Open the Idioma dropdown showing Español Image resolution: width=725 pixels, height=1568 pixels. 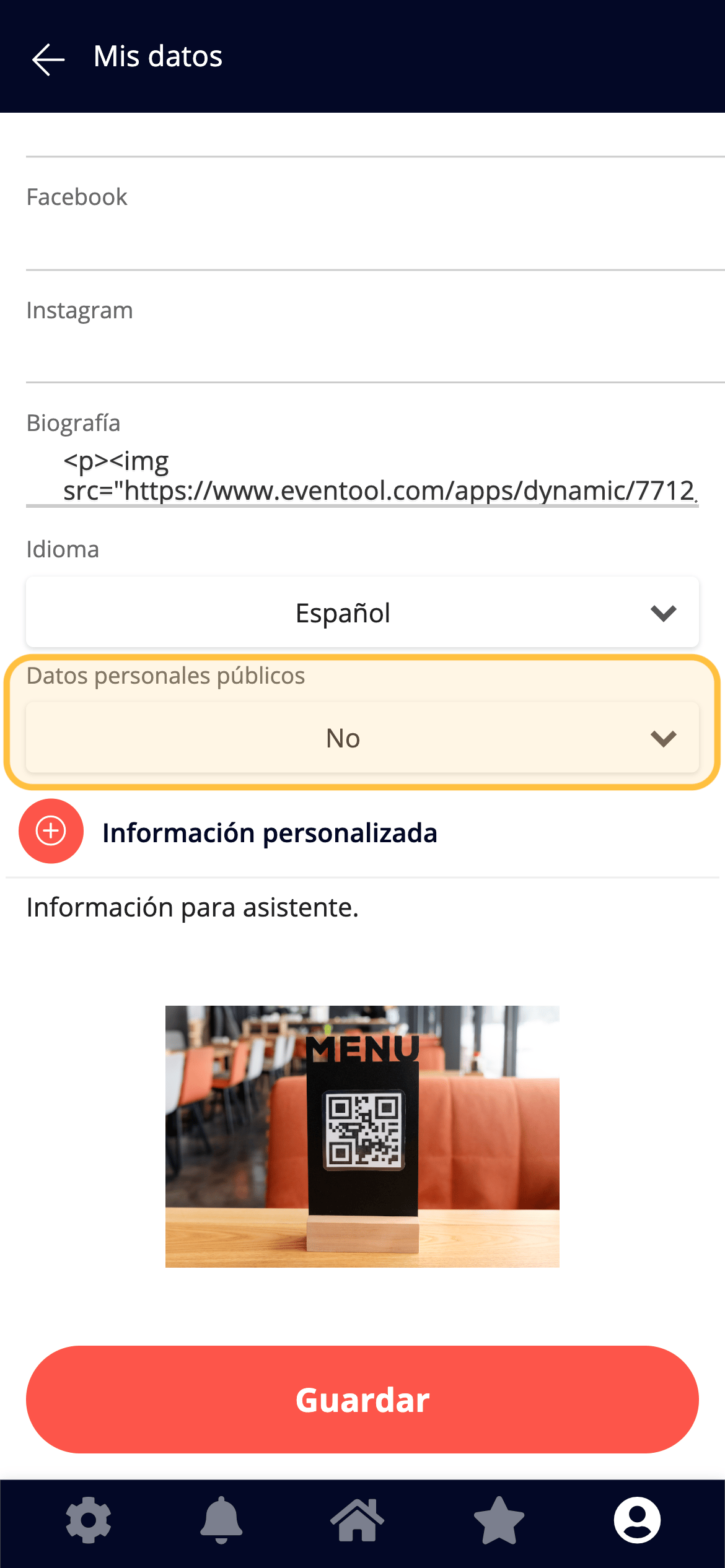(362, 612)
